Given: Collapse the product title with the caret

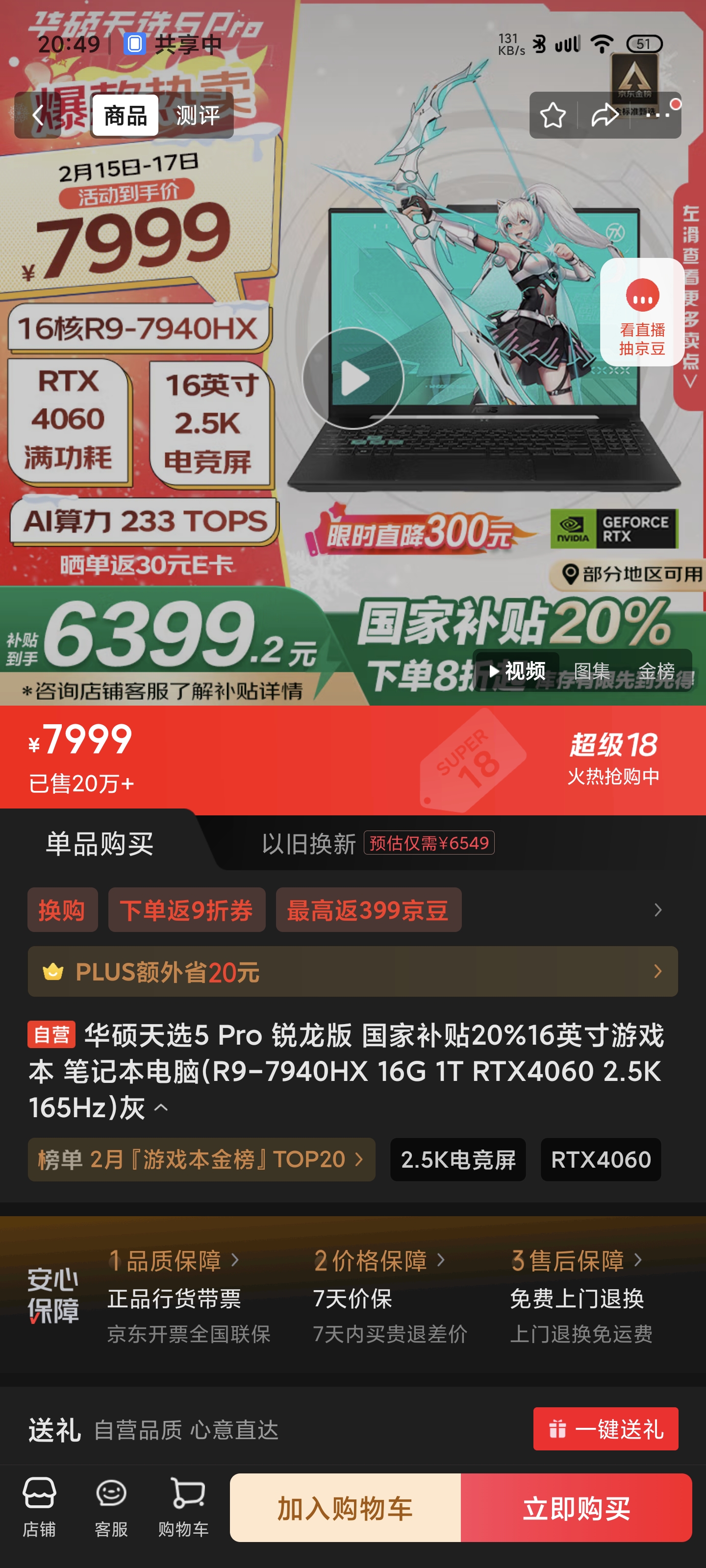Looking at the screenshot, I should pos(161,1107).
